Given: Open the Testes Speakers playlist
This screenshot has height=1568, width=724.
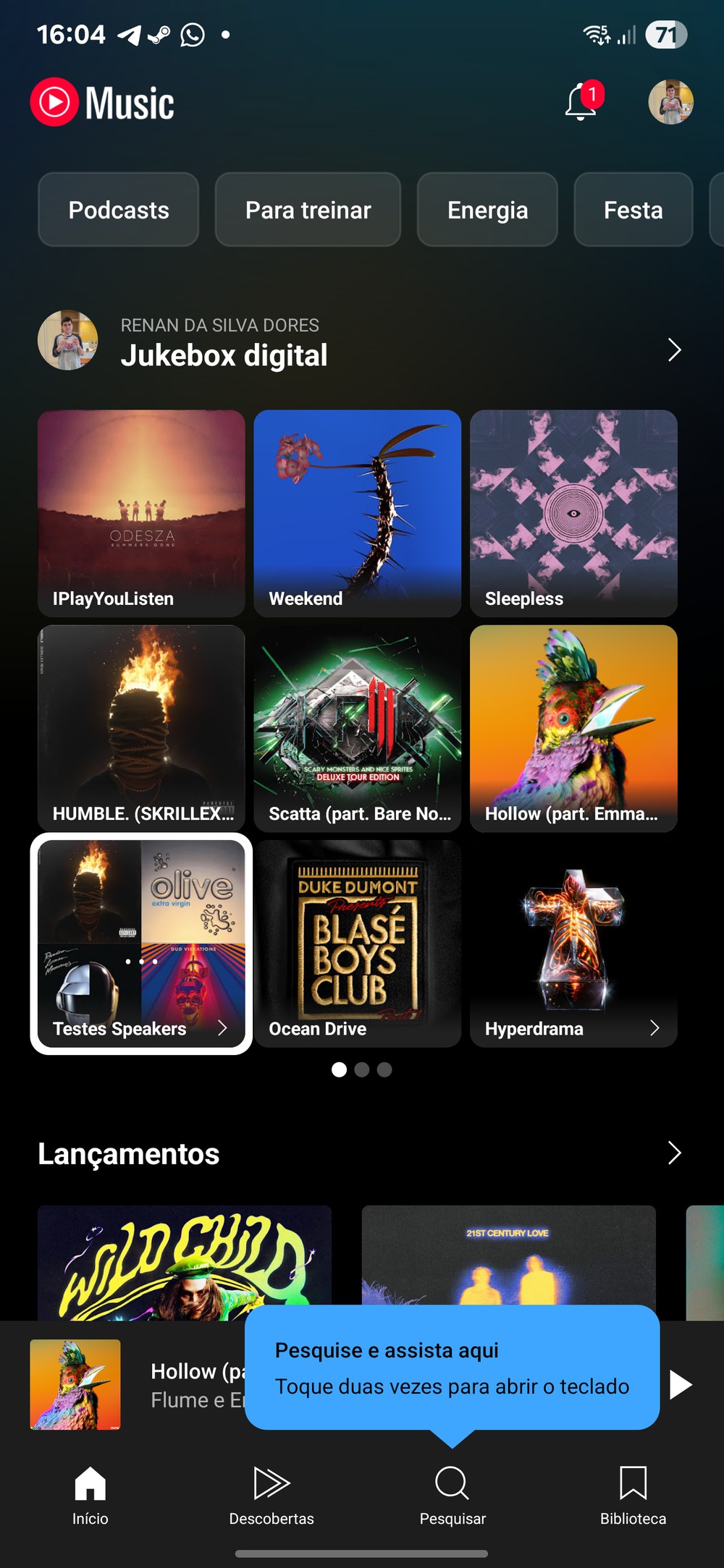Looking at the screenshot, I should coord(141,944).
